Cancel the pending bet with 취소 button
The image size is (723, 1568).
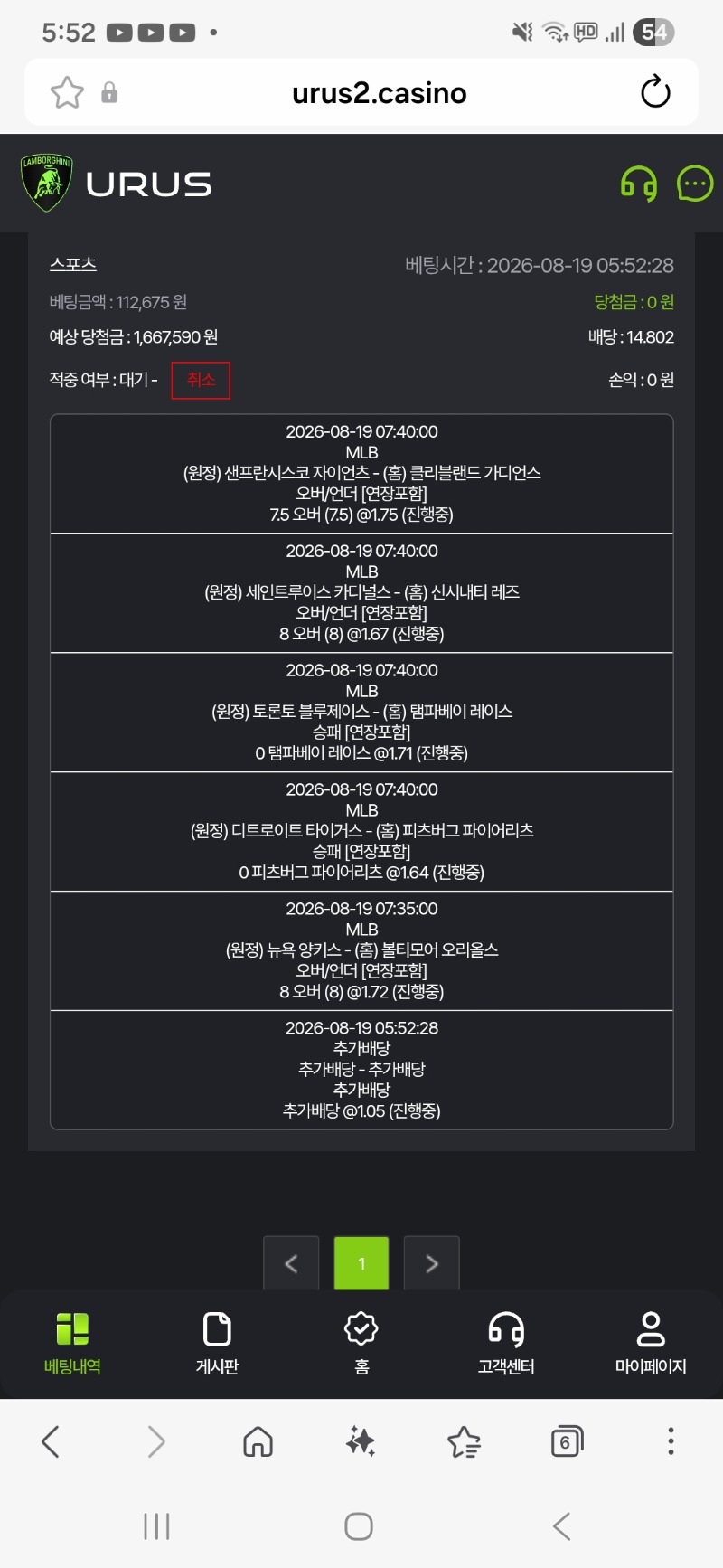click(201, 380)
